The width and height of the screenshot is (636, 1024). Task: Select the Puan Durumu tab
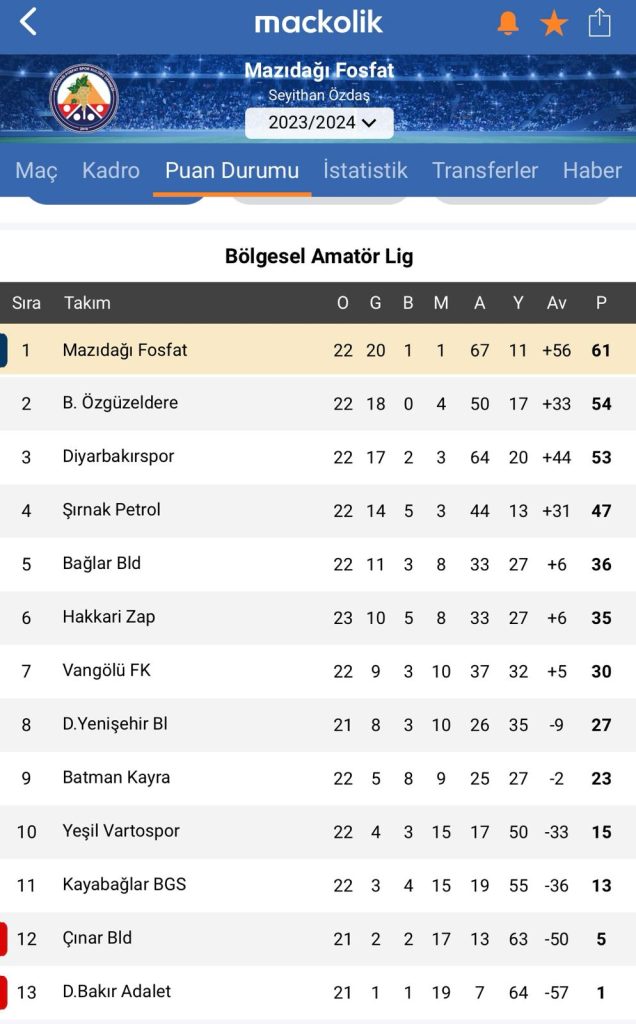coord(232,170)
